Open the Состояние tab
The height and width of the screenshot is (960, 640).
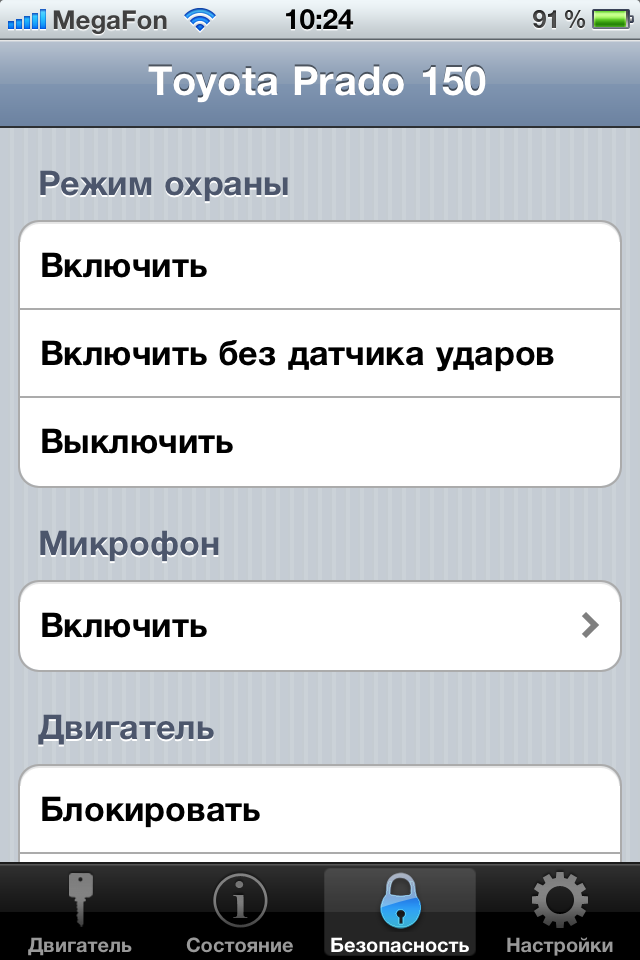240,912
